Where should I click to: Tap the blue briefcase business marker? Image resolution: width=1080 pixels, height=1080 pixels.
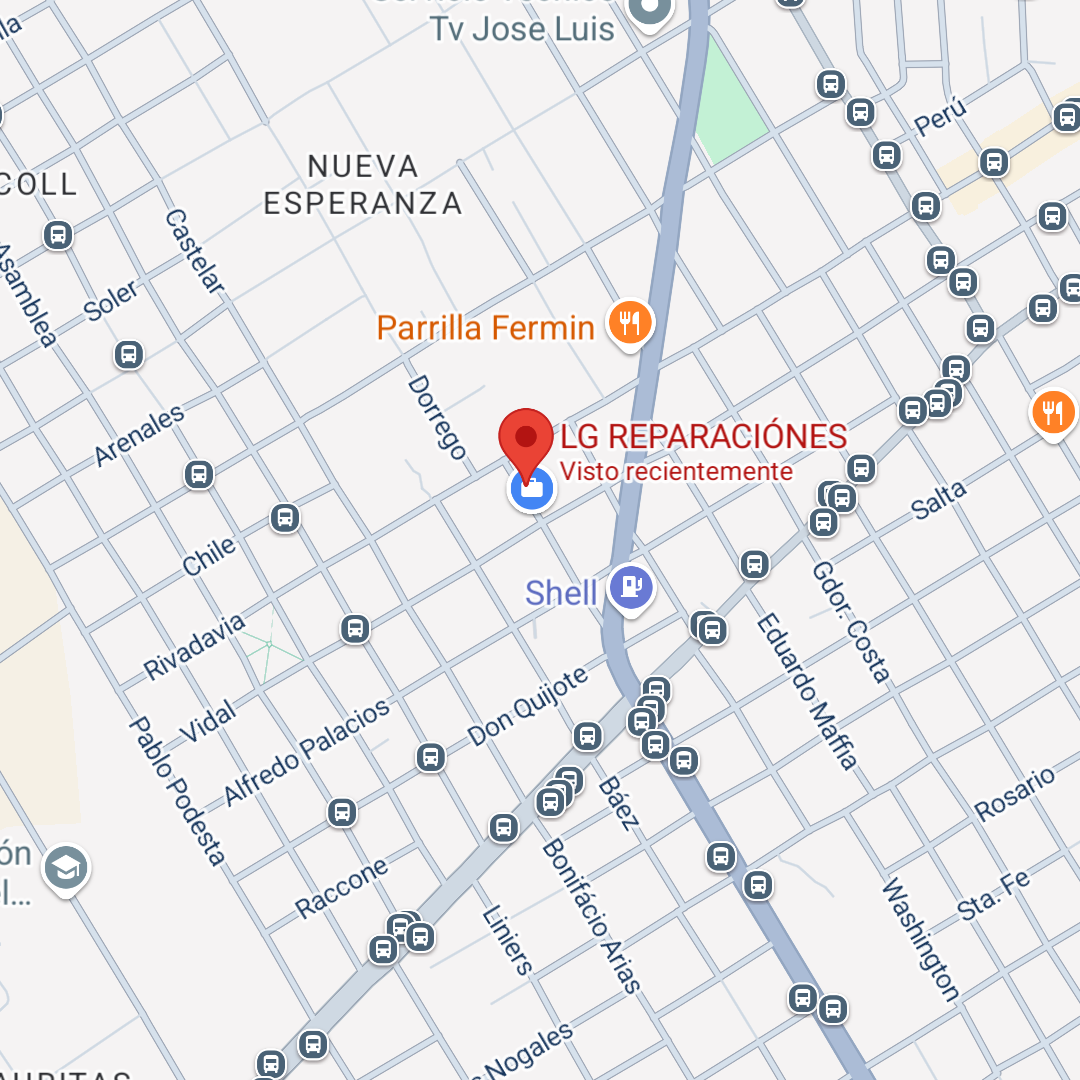pyautogui.click(x=532, y=490)
